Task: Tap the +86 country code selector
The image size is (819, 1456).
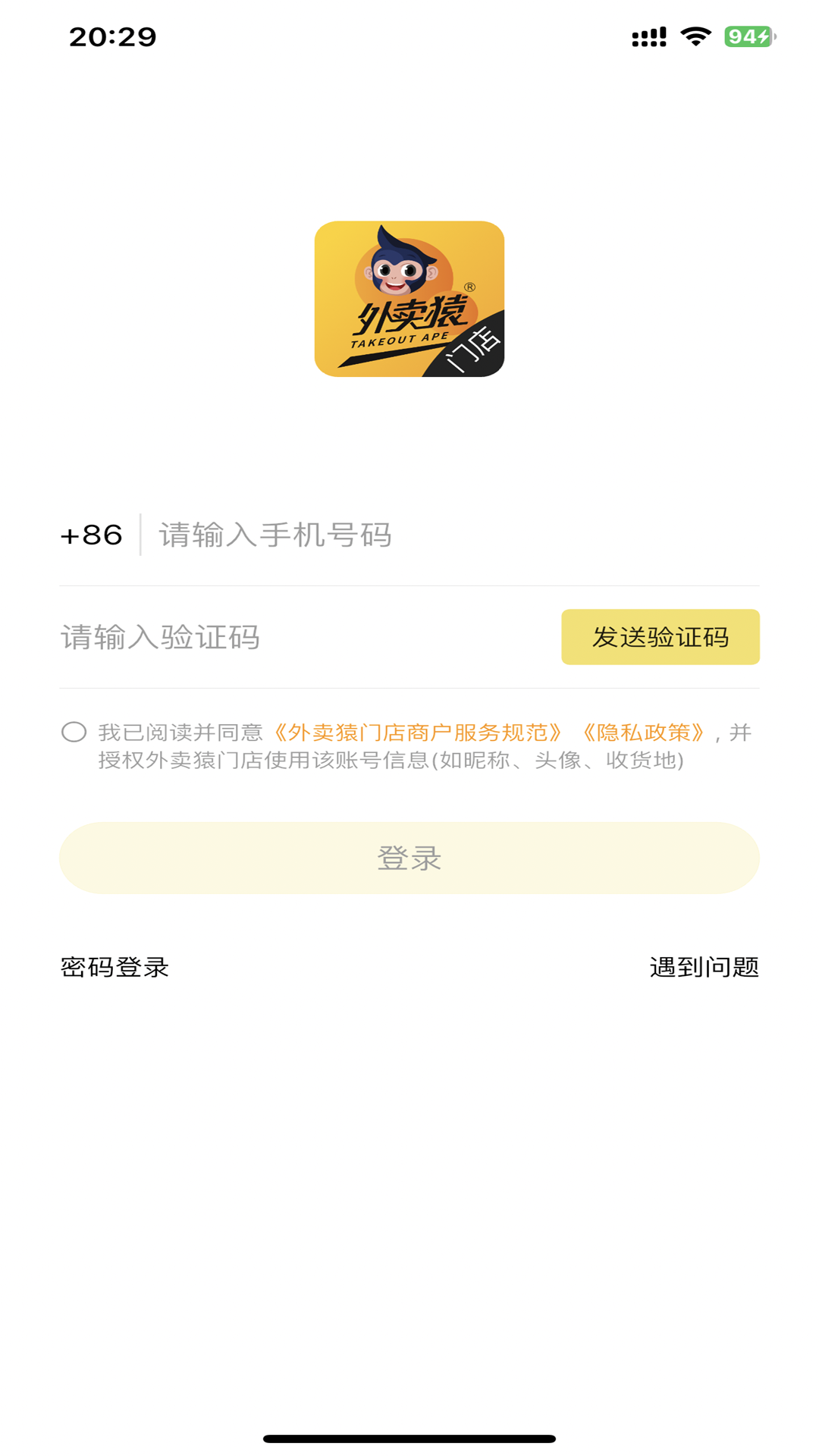Action: pos(91,535)
